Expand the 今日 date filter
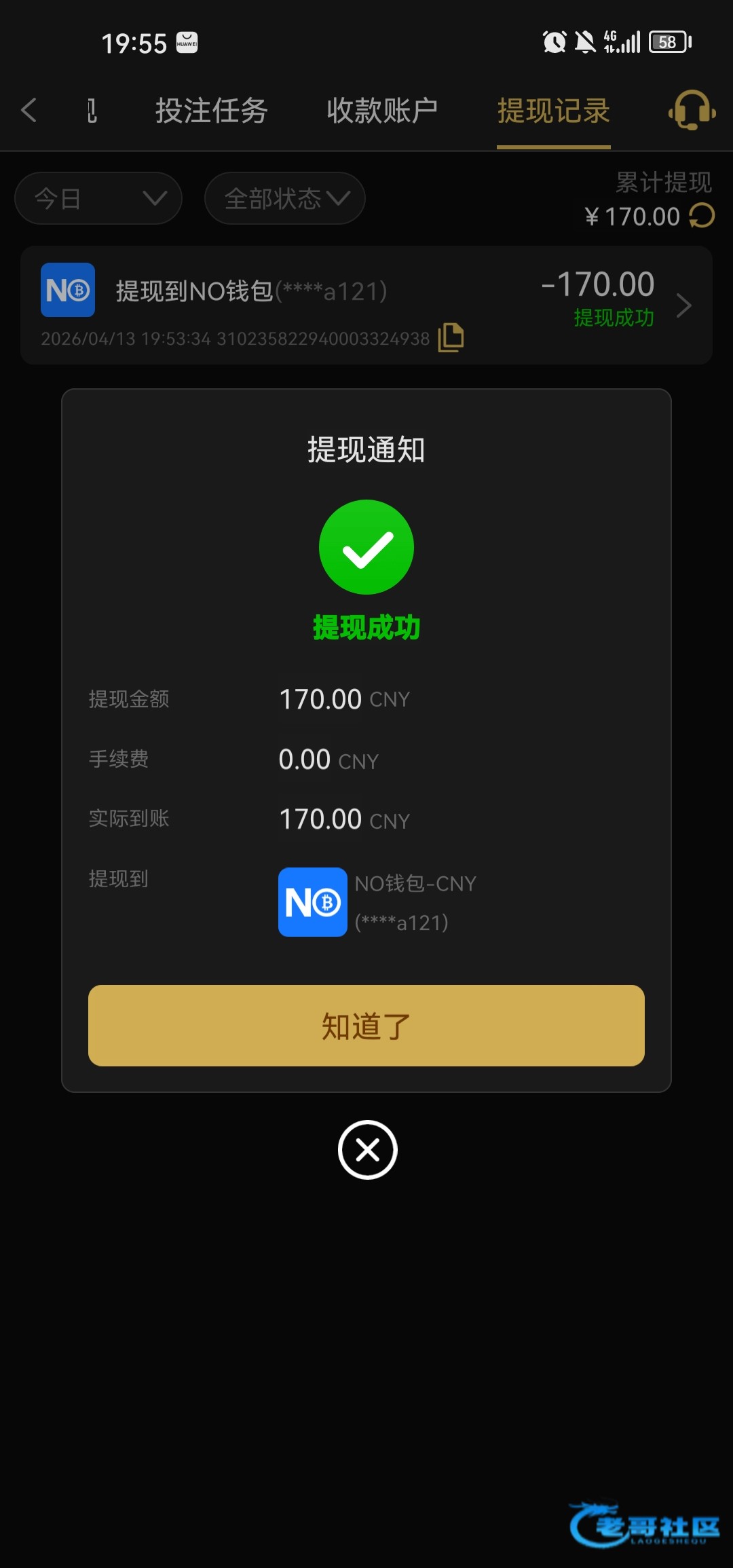 pyautogui.click(x=98, y=198)
